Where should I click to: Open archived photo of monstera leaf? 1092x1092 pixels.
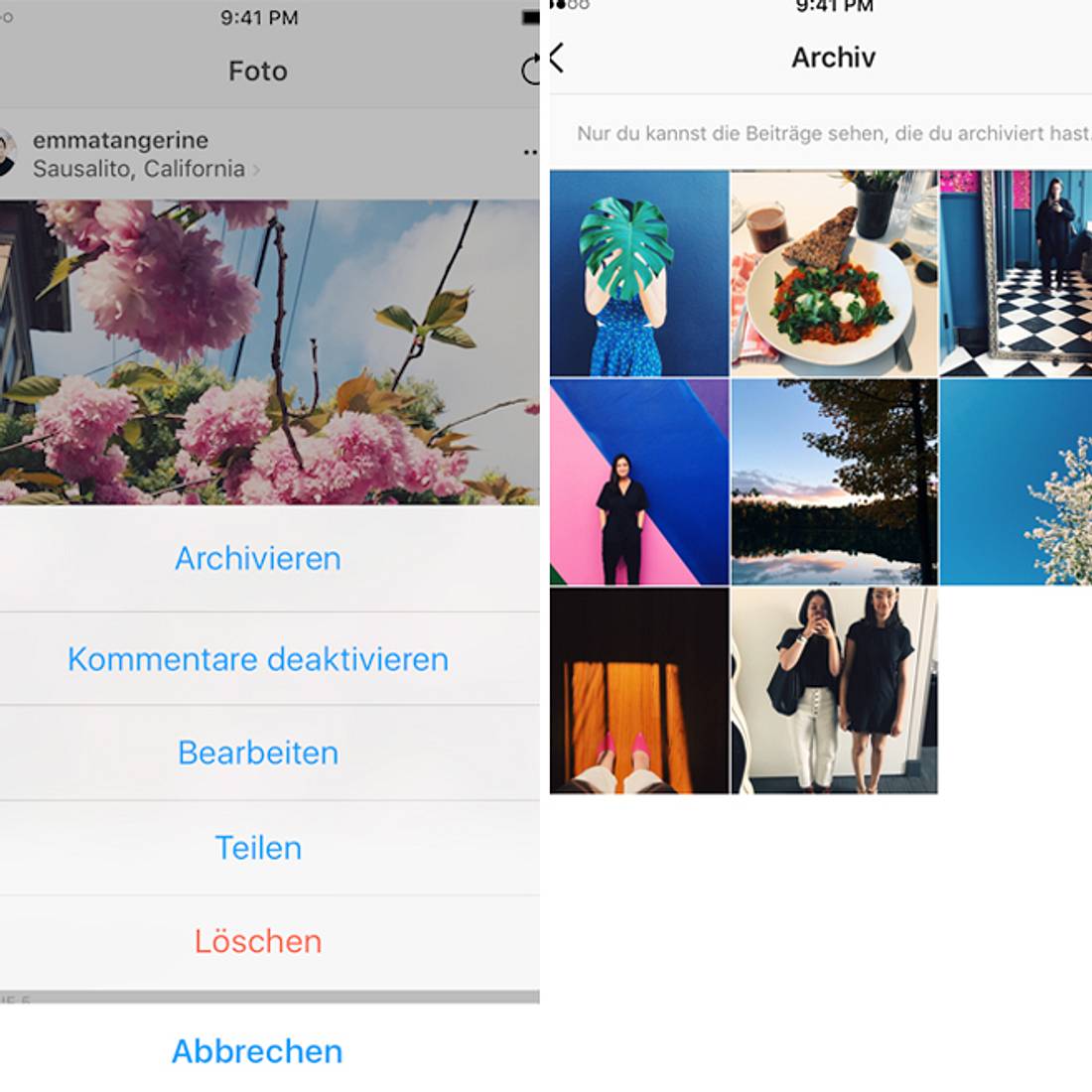(639, 273)
